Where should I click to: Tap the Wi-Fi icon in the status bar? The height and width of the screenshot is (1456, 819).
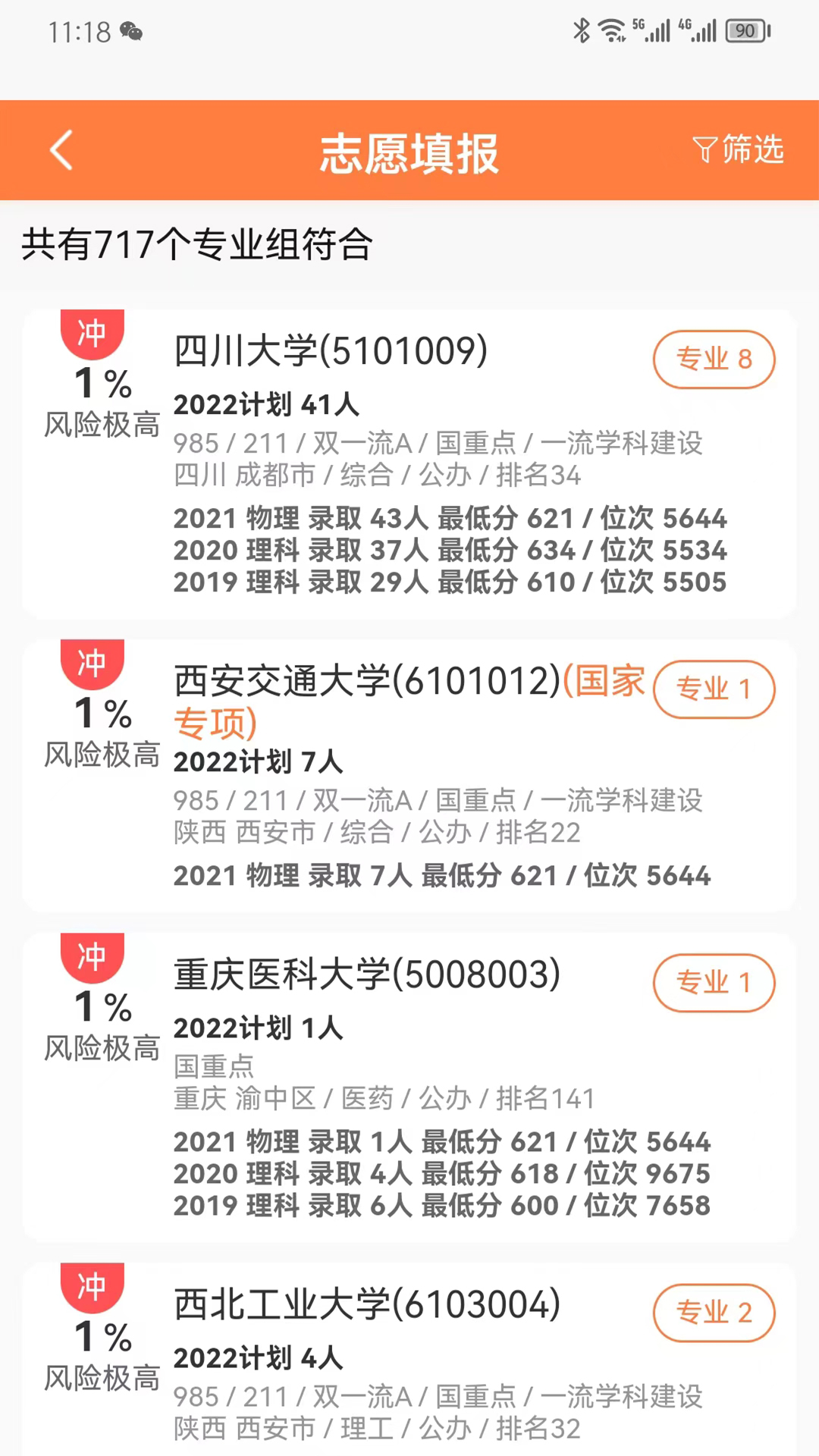(611, 30)
